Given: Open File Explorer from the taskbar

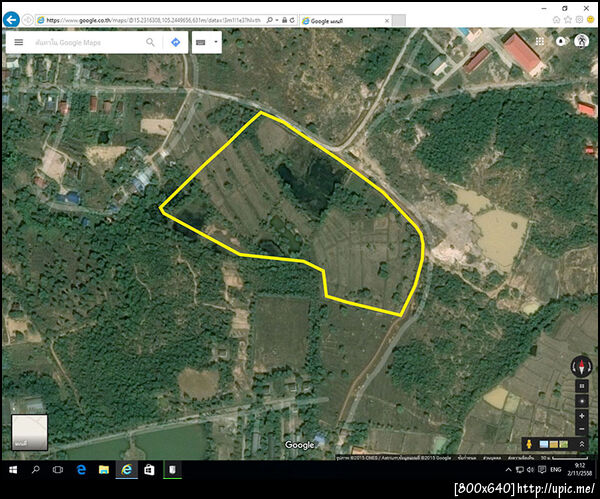Looking at the screenshot, I should tap(103, 469).
